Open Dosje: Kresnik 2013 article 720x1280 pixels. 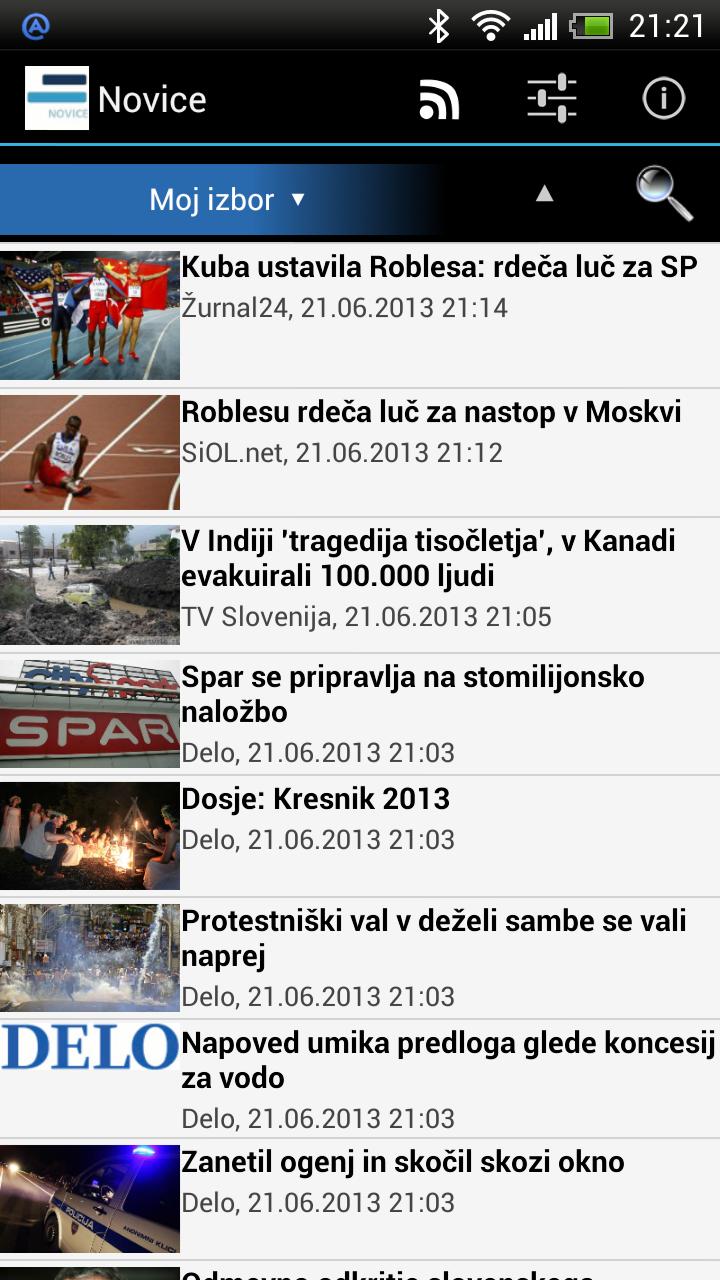[316, 799]
